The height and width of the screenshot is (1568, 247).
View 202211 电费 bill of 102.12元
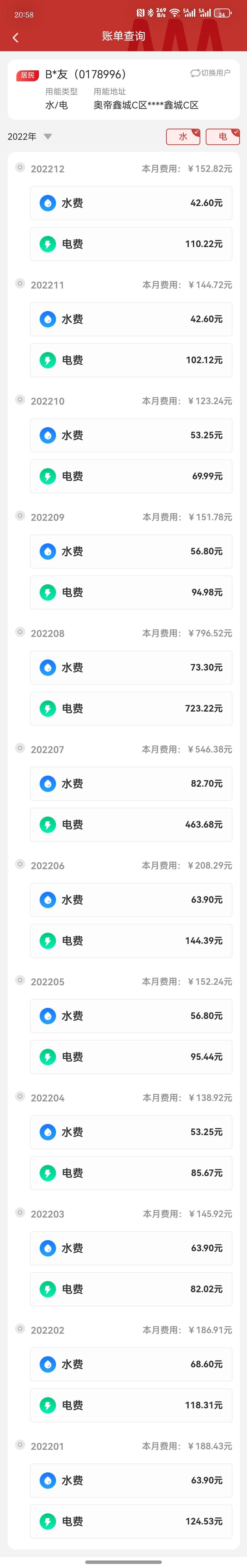pos(131,360)
